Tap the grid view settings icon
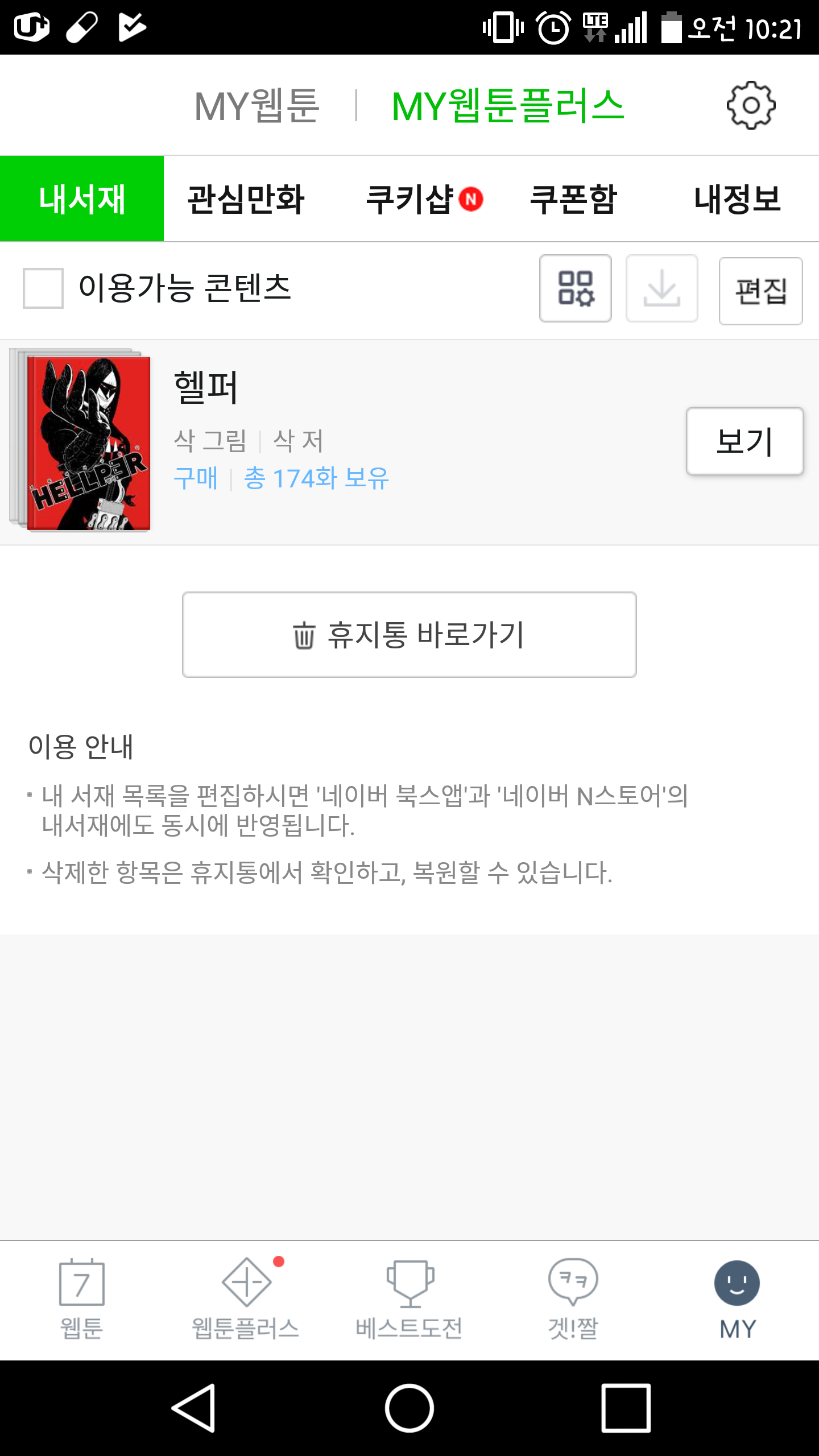Image resolution: width=819 pixels, height=1456 pixels. point(576,288)
